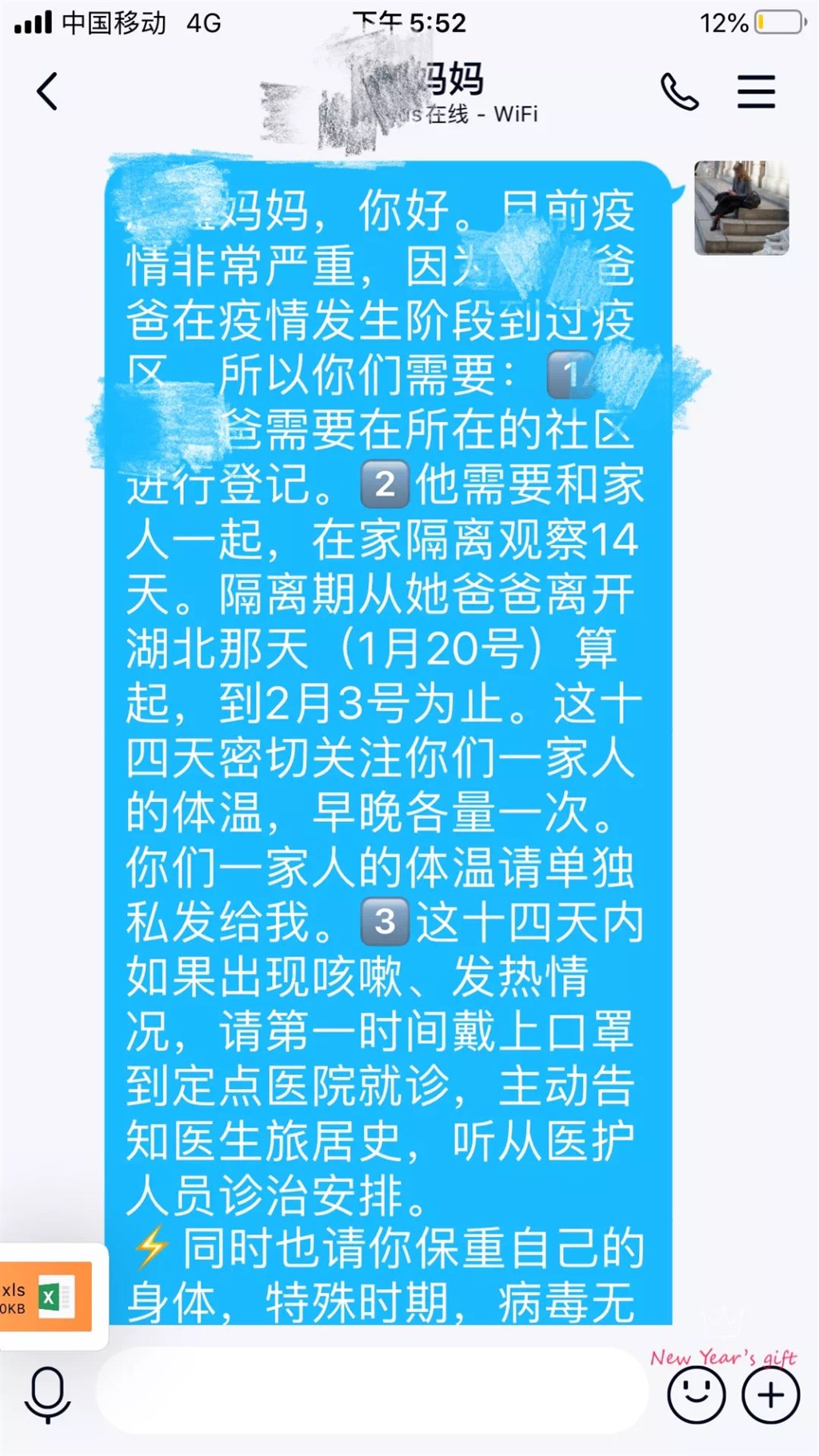Tap the sender's avatar photo
This screenshot has width=819, height=1456.
(741, 208)
